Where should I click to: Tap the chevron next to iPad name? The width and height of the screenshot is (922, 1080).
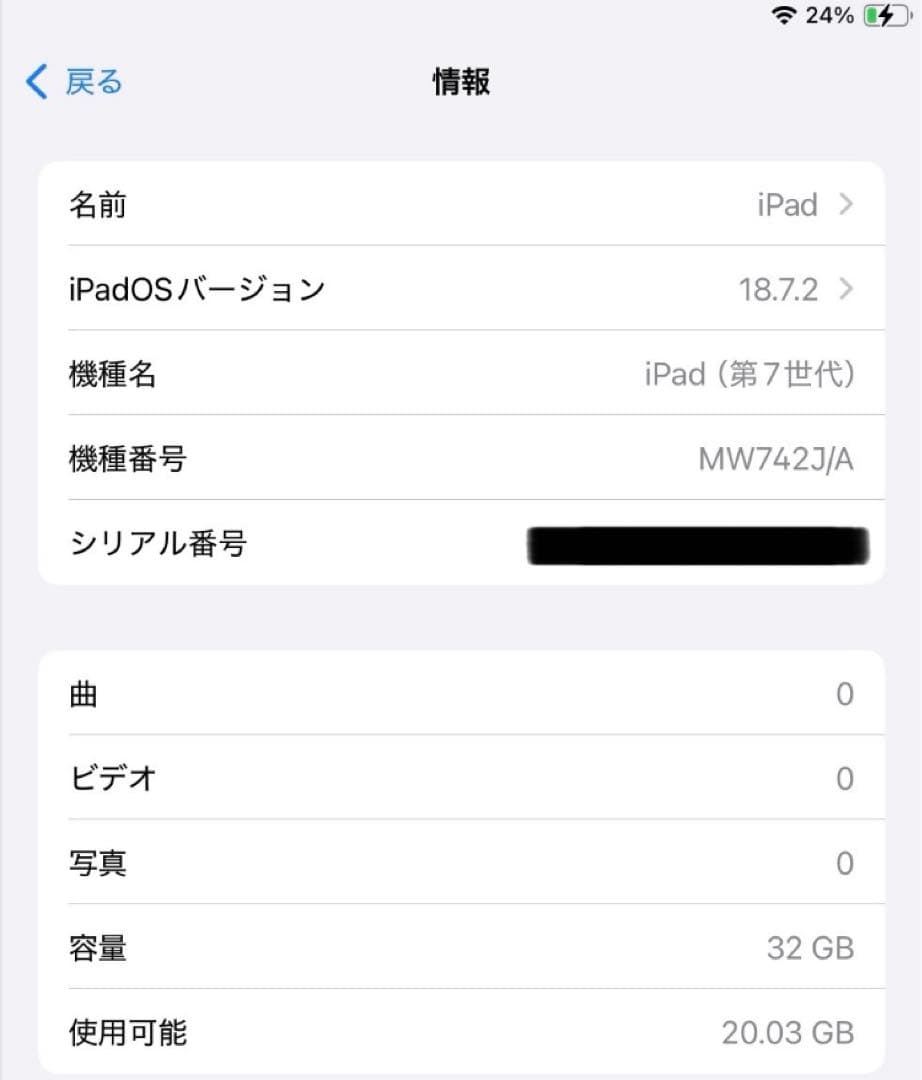[845, 205]
